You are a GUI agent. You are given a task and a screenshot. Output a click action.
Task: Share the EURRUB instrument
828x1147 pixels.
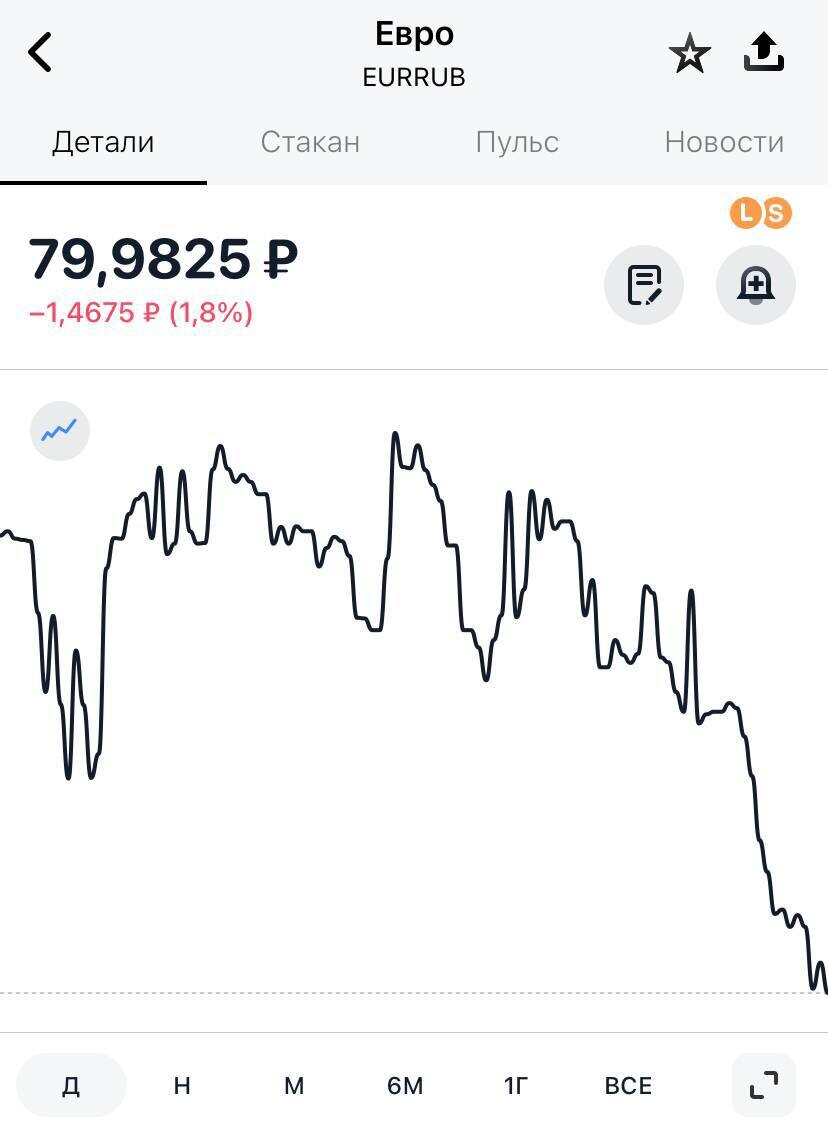coord(764,52)
